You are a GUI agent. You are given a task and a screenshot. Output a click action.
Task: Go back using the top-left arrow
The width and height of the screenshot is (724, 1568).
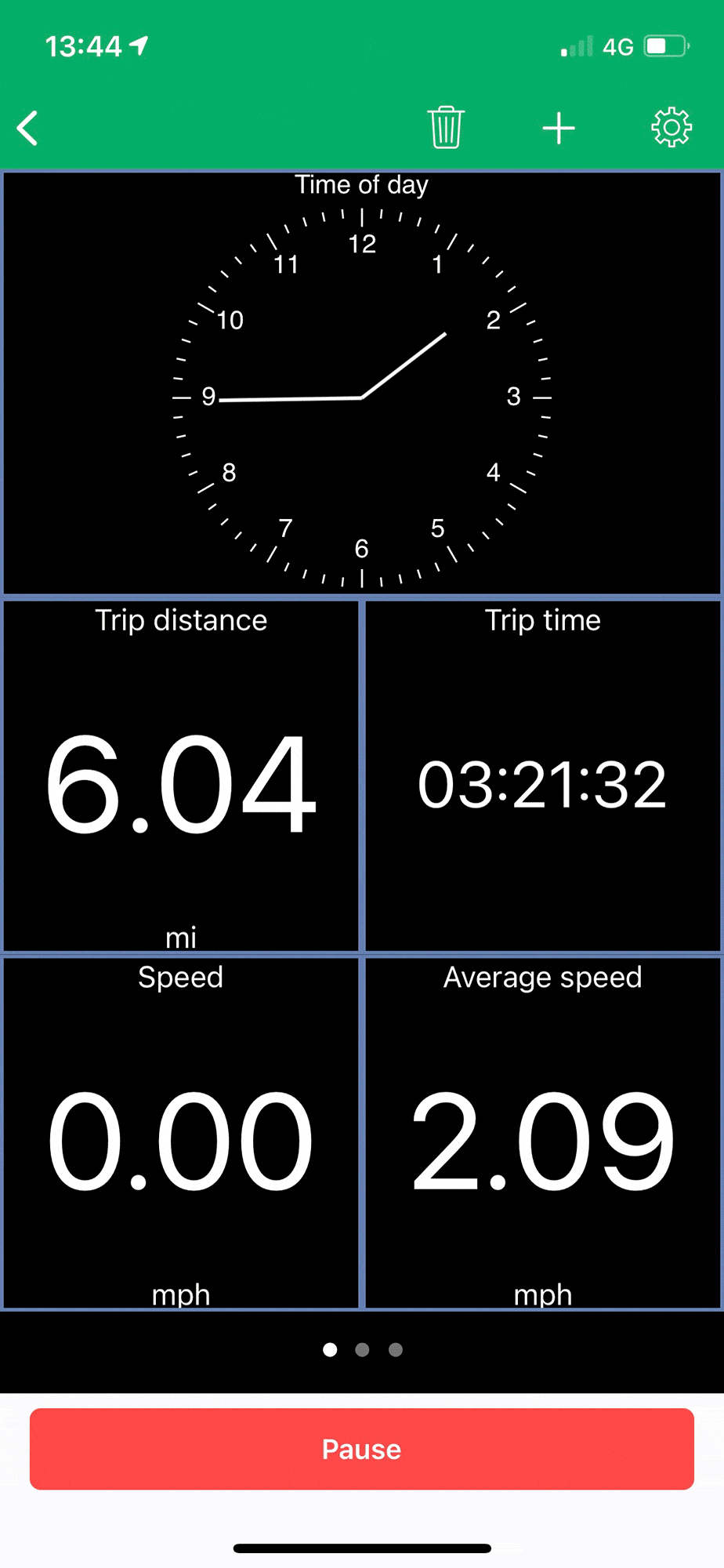click(27, 128)
